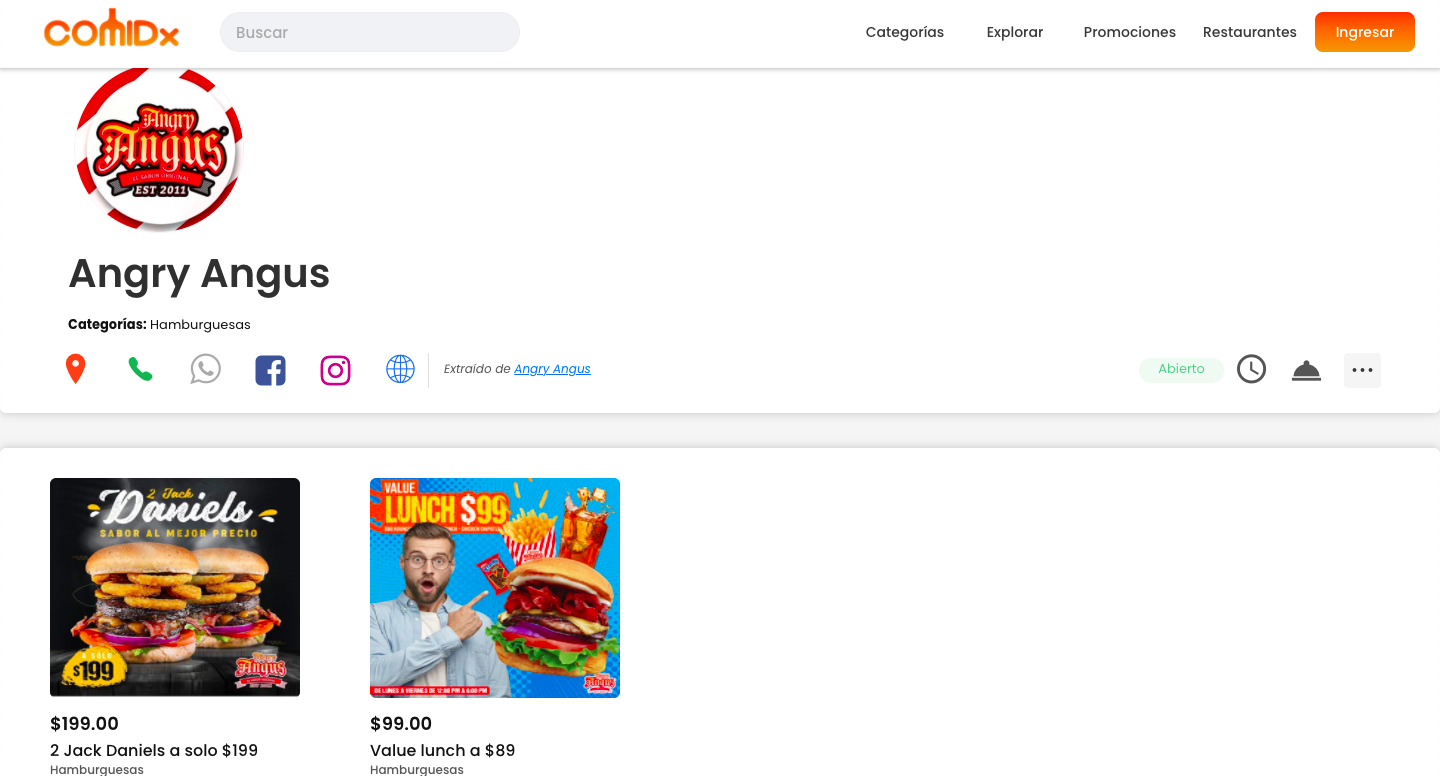Follow the Angry Angus source link

point(552,369)
